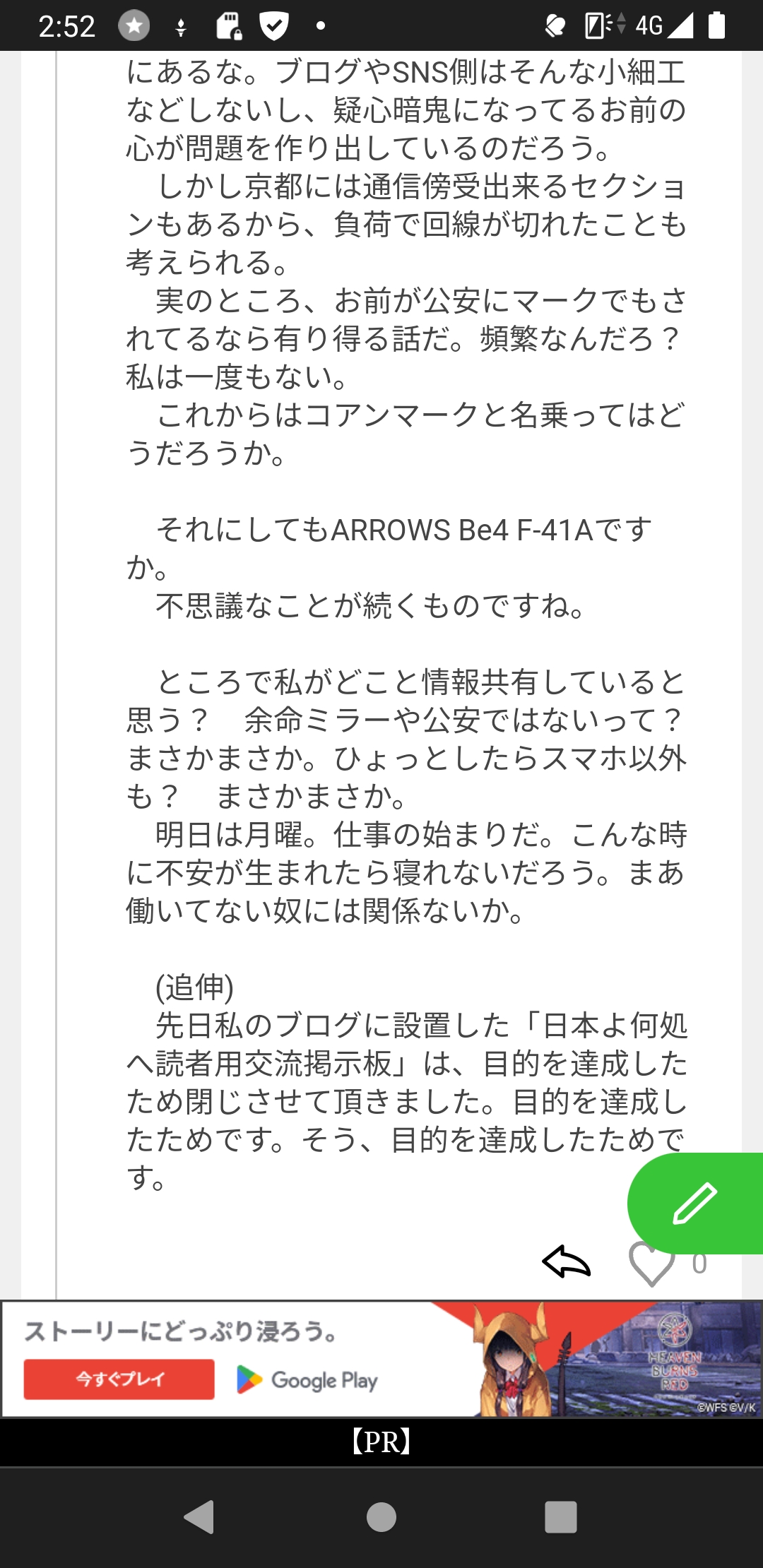Tap the 今すぐプレイ button in the ad
Screen dimensions: 763x1568
pos(119,1379)
